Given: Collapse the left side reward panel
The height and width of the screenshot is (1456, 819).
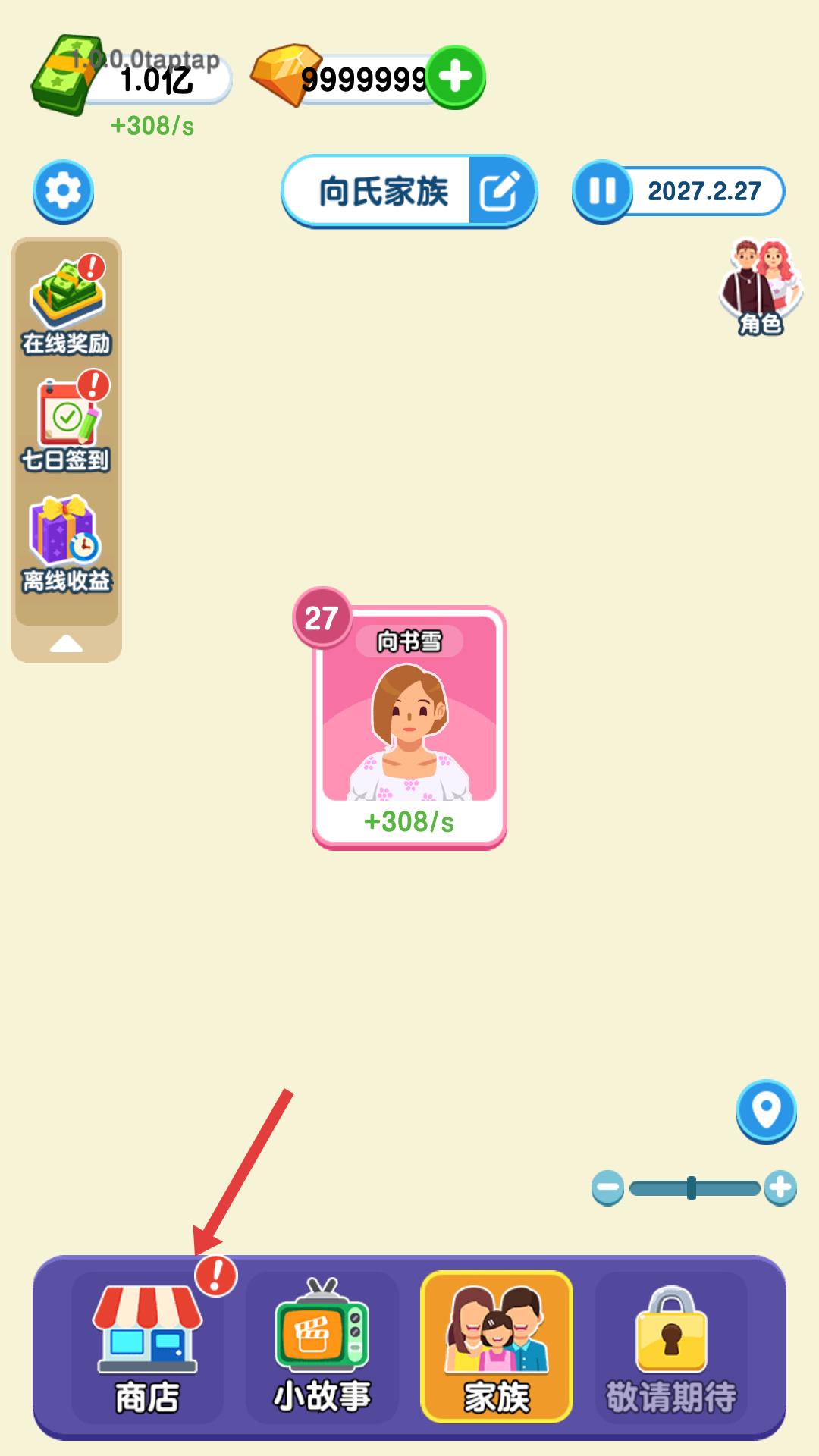Looking at the screenshot, I should click(x=67, y=644).
